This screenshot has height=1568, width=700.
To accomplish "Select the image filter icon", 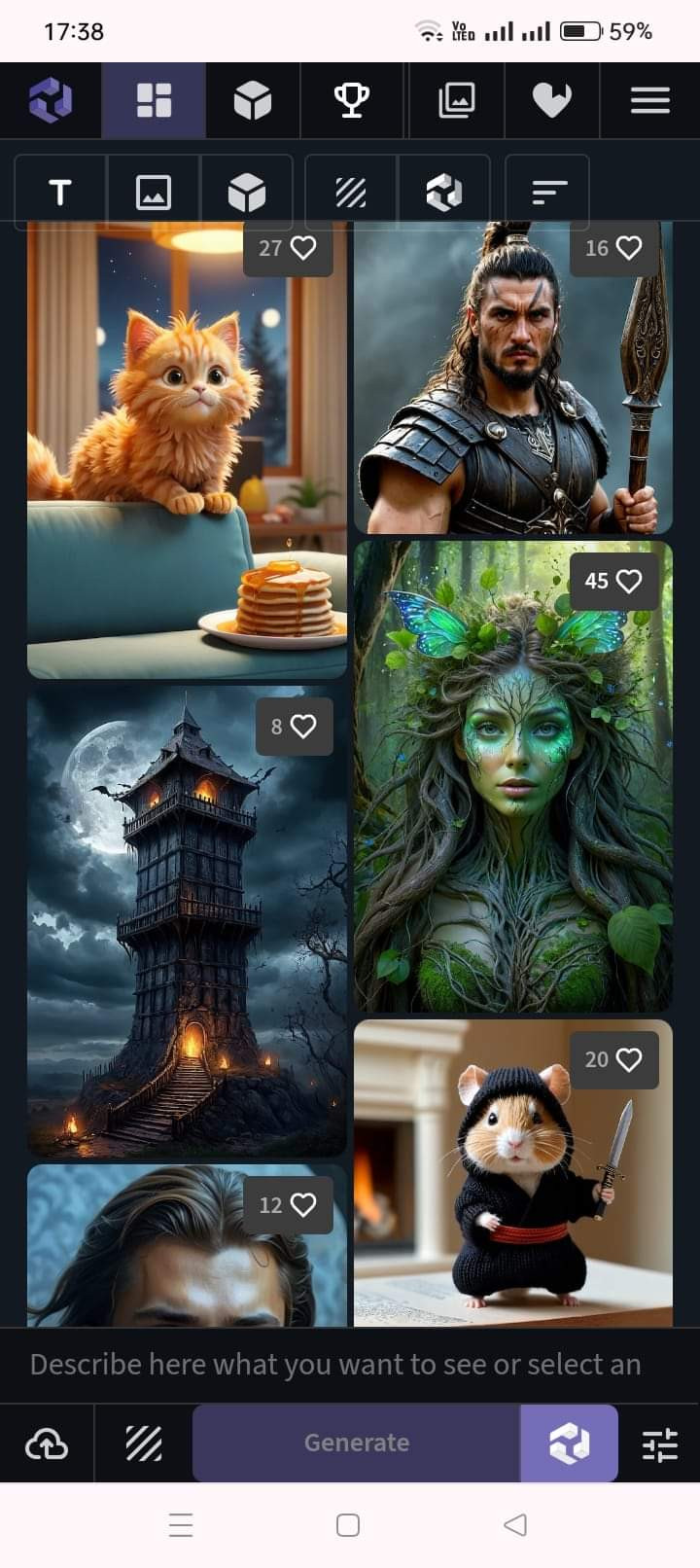I will pos(154,193).
